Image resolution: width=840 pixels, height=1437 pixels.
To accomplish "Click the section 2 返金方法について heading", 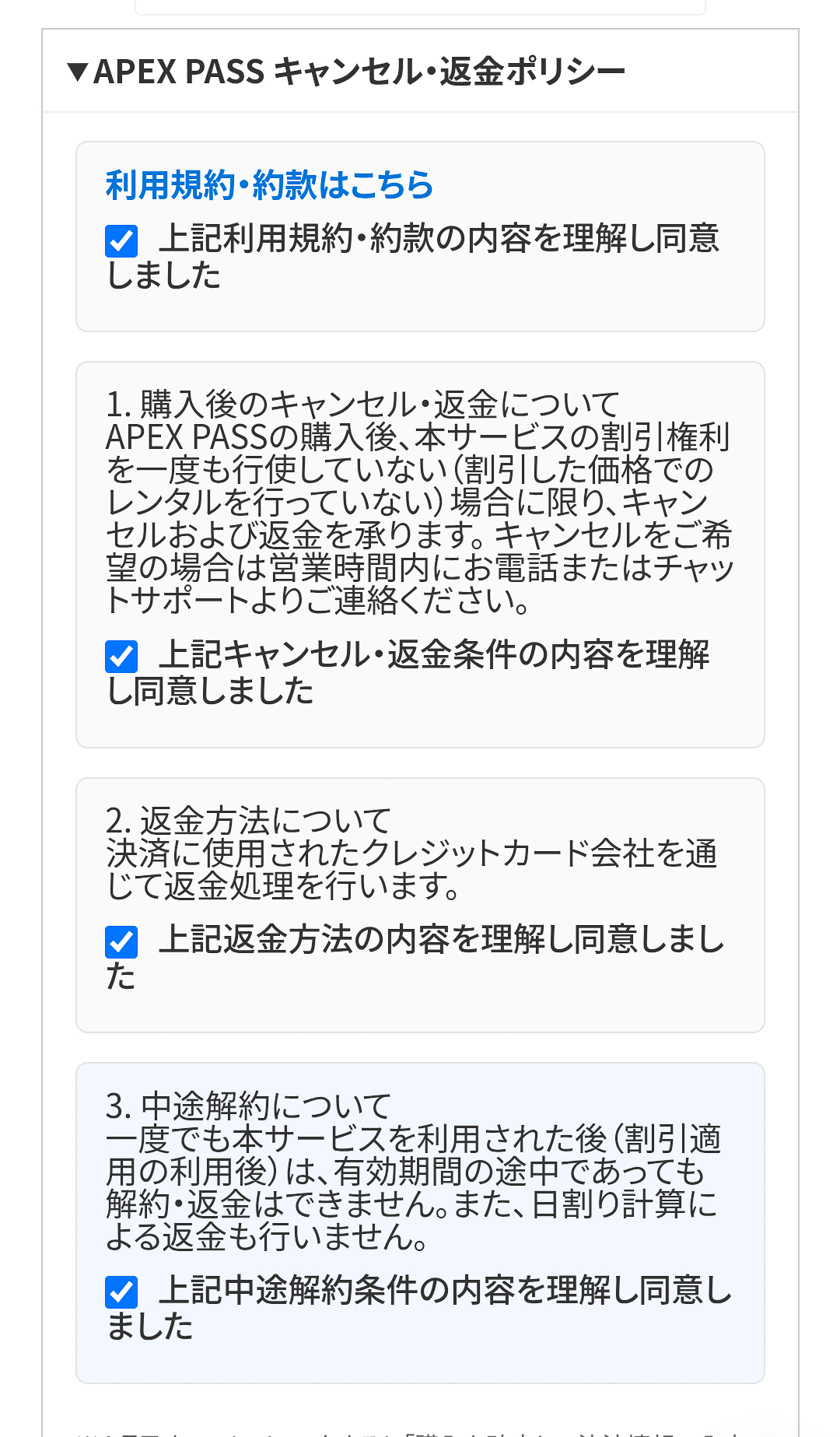I will pyautogui.click(x=249, y=818).
